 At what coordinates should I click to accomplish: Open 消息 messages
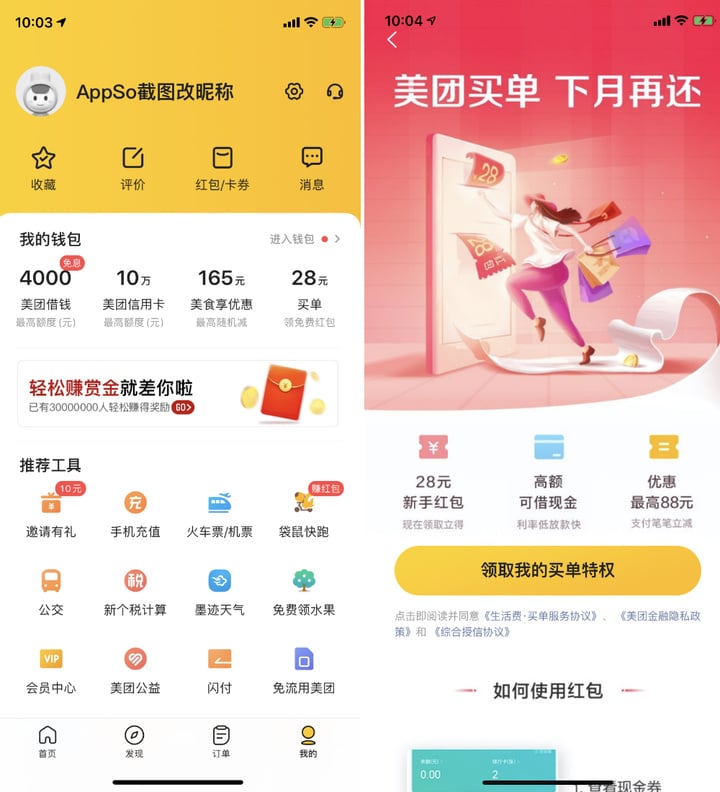[312, 168]
